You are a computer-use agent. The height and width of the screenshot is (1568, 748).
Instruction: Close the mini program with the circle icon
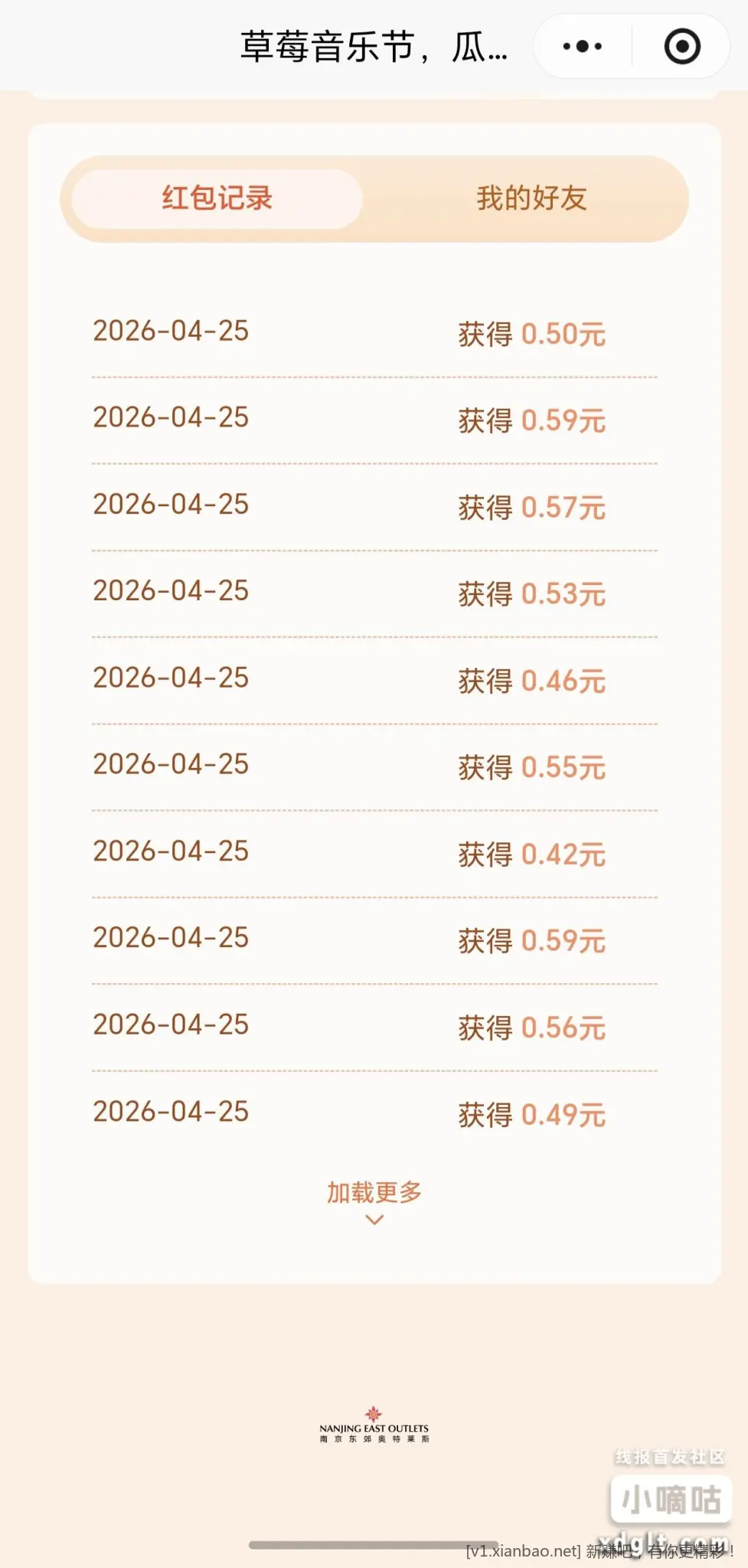pyautogui.click(x=681, y=47)
